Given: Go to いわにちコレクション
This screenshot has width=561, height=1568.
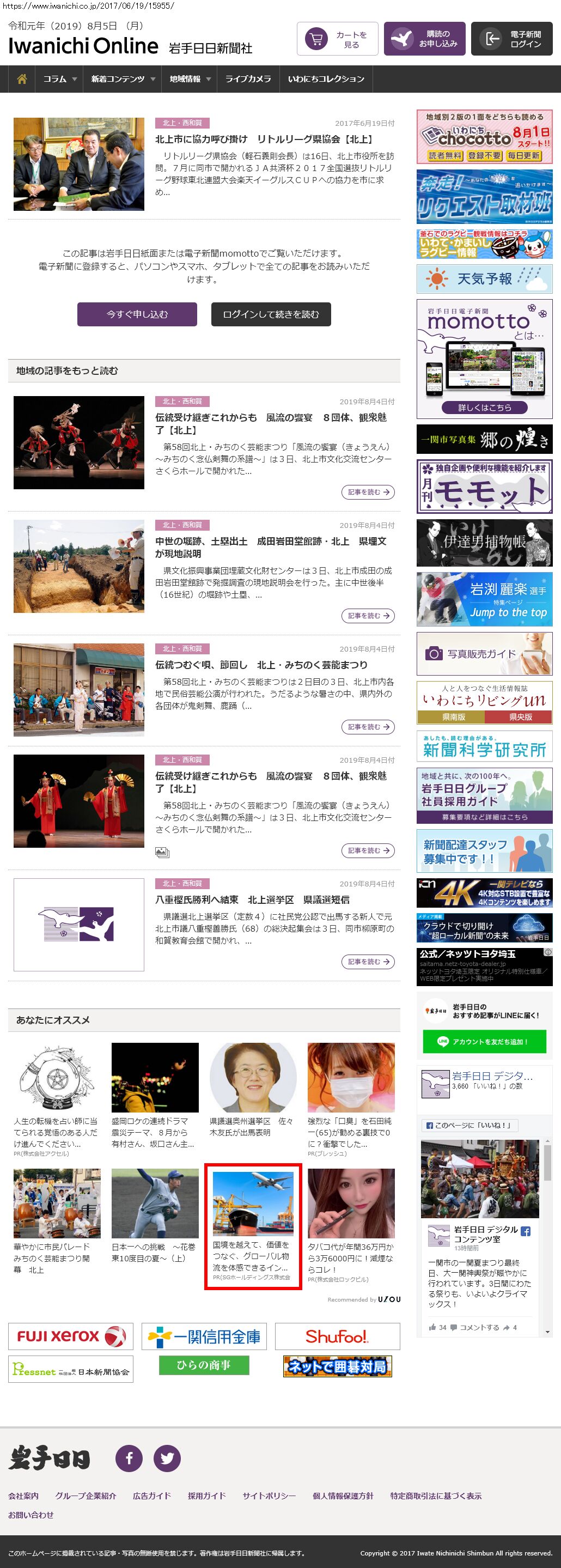Looking at the screenshot, I should tap(326, 79).
